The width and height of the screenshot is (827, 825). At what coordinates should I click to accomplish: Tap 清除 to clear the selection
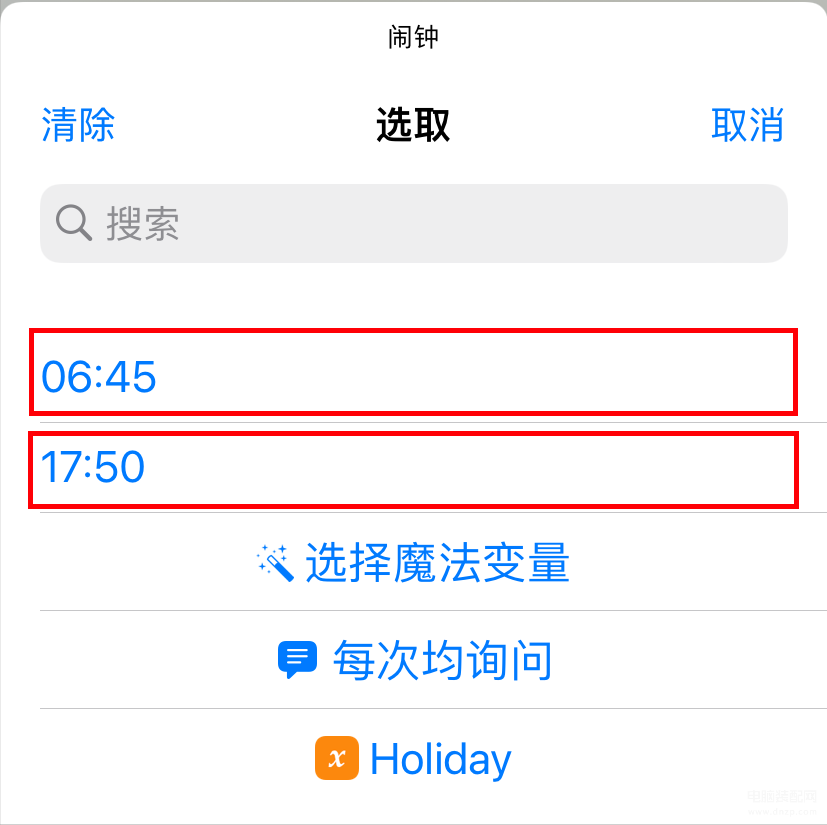tap(78, 126)
